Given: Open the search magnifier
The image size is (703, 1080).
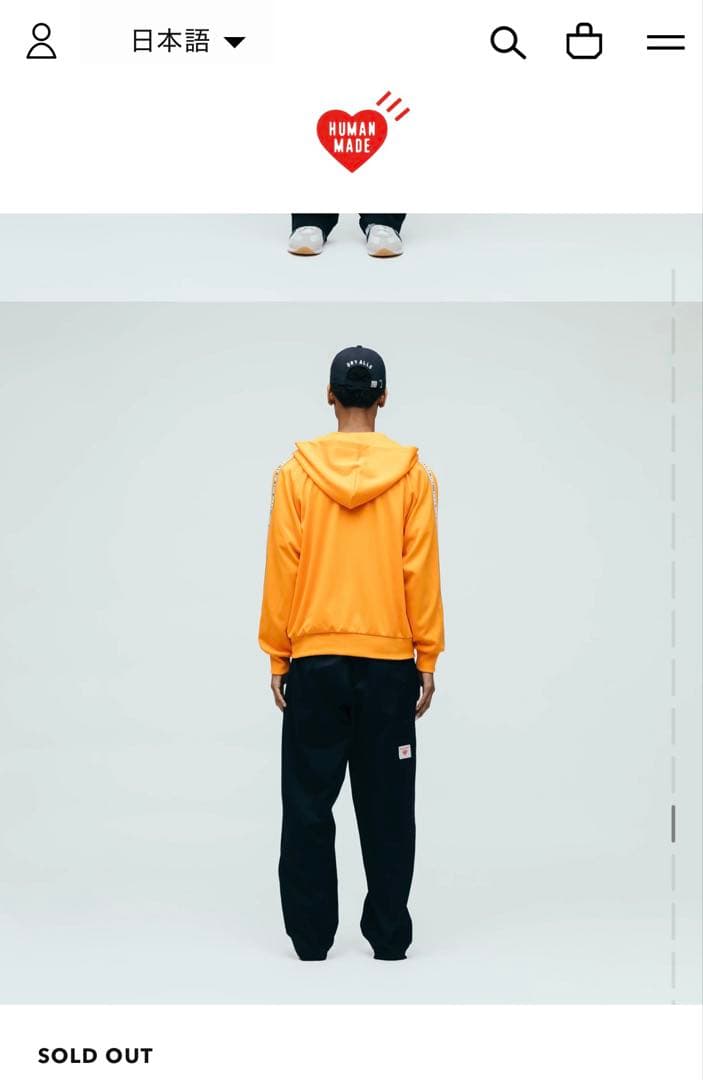Looking at the screenshot, I should (x=507, y=42).
